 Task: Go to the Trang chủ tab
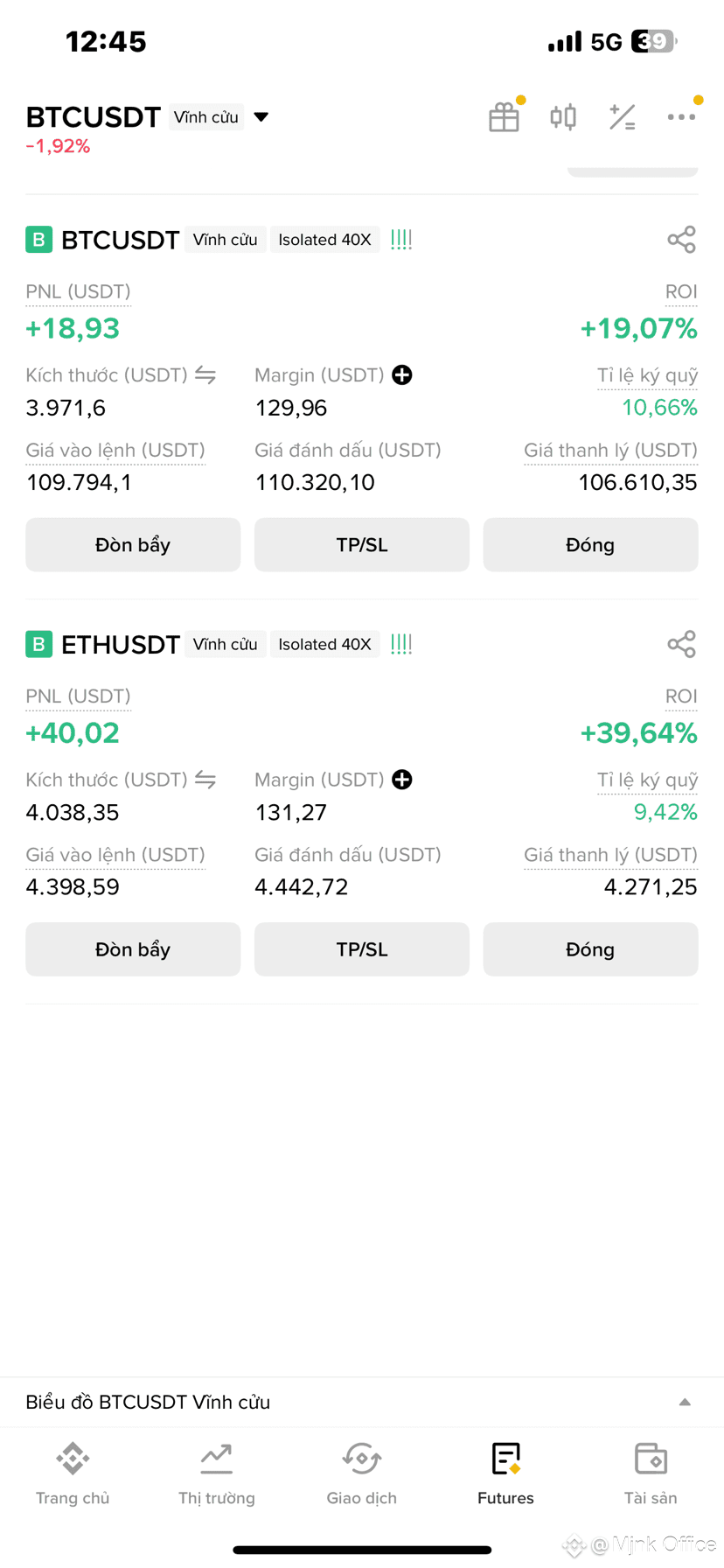click(73, 1473)
